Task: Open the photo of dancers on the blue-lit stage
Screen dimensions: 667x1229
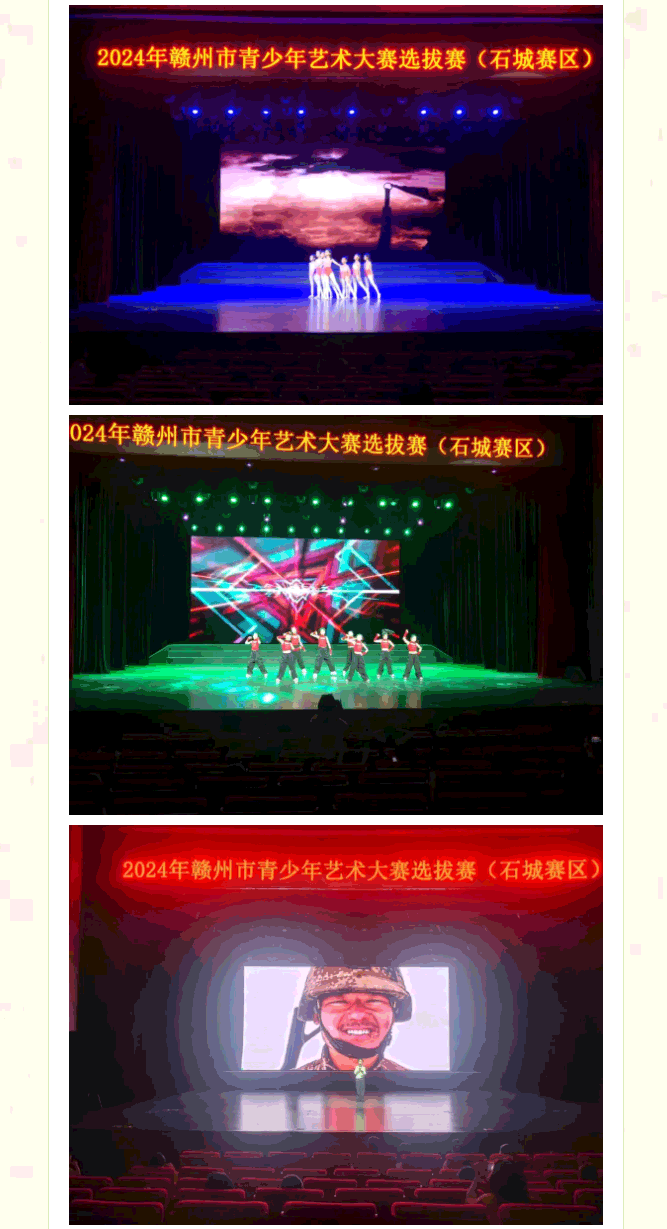Action: click(x=335, y=205)
